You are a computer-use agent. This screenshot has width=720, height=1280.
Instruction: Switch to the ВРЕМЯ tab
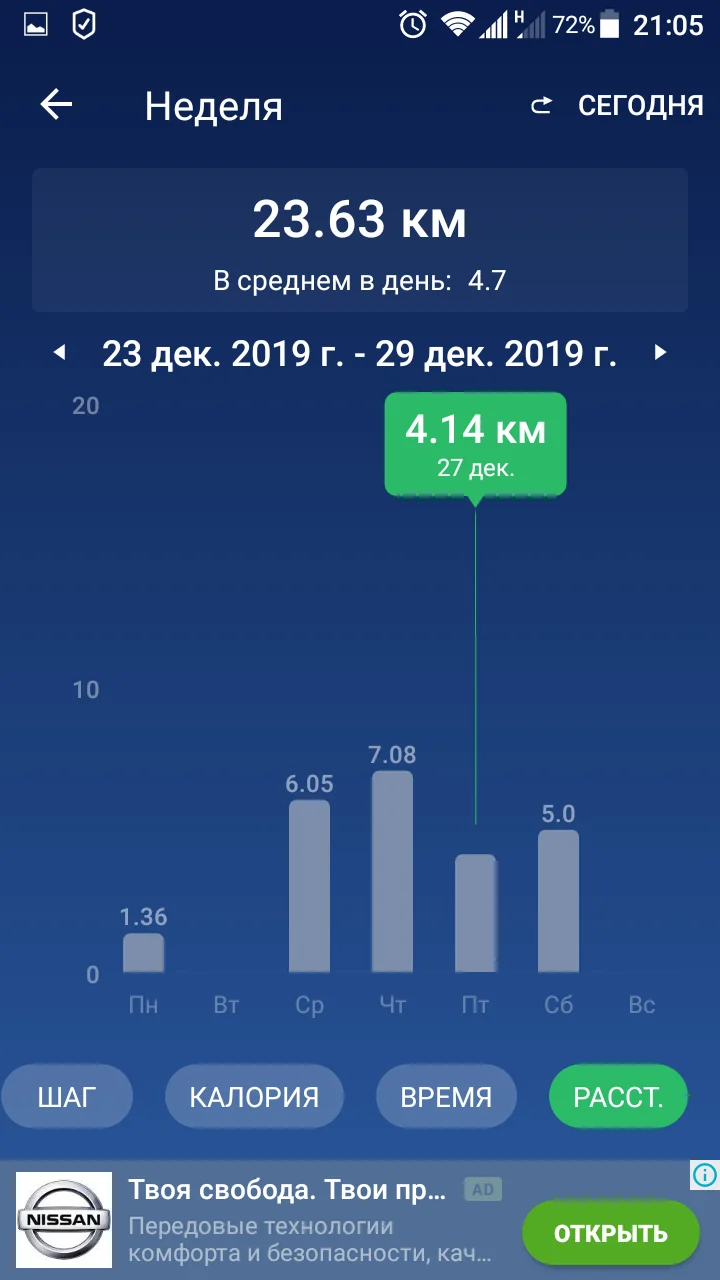[x=446, y=1096]
